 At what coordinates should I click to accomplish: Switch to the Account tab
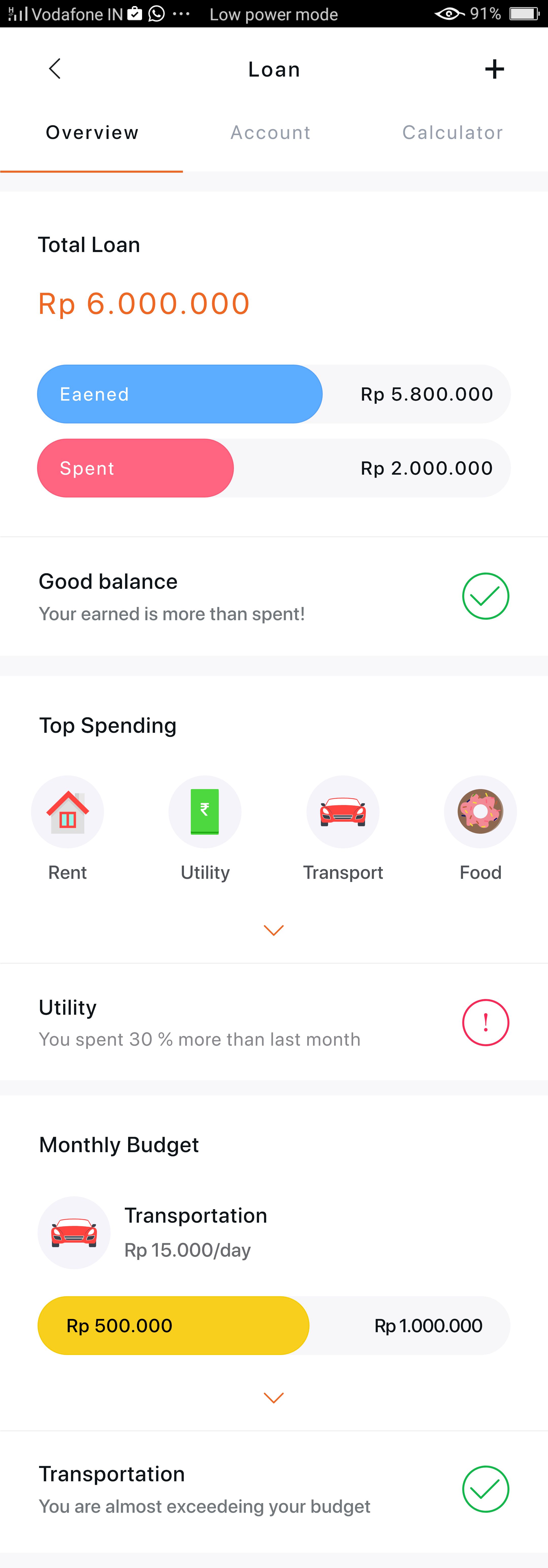[270, 133]
